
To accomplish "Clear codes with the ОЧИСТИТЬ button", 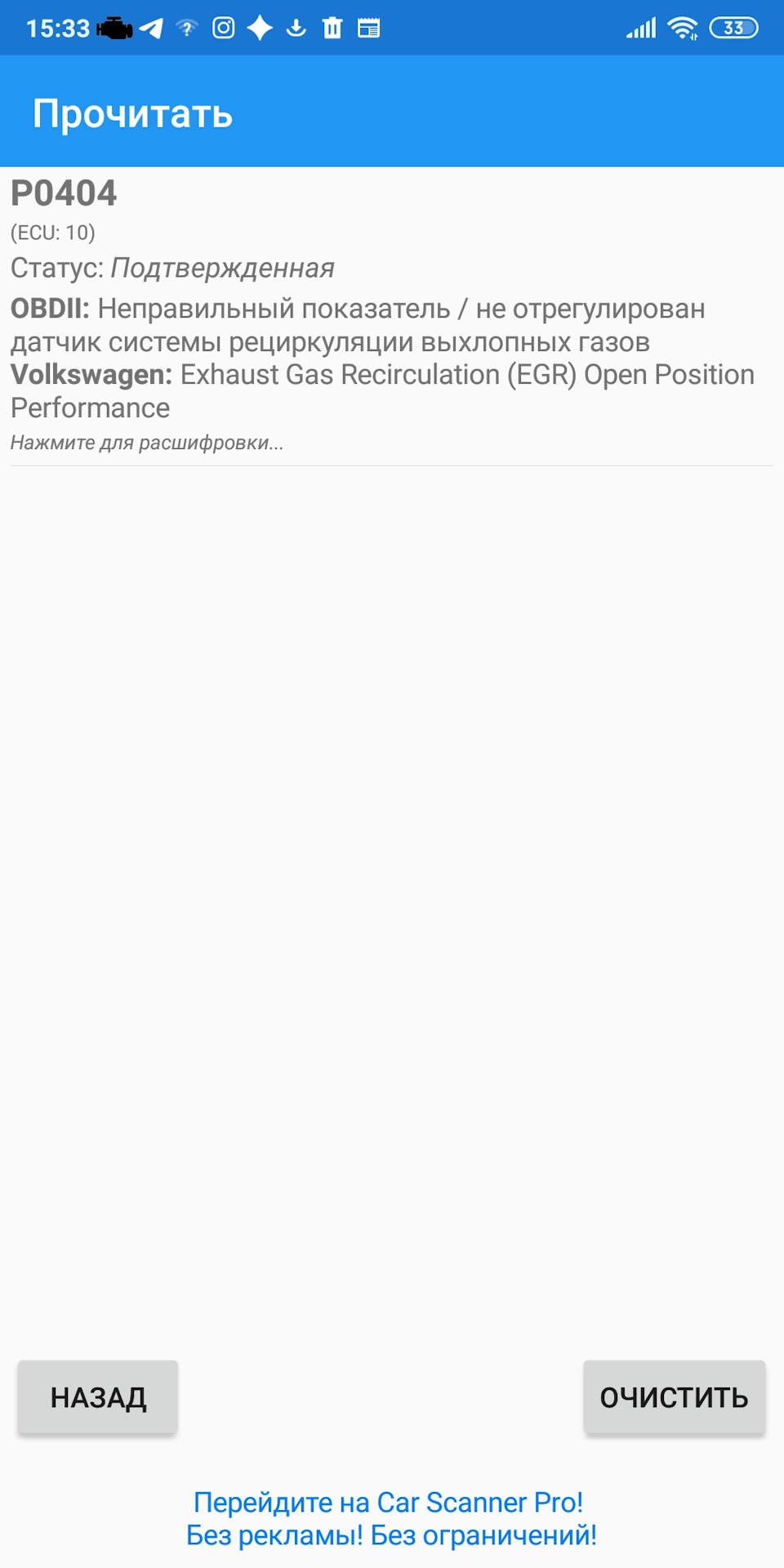I will (674, 1397).
